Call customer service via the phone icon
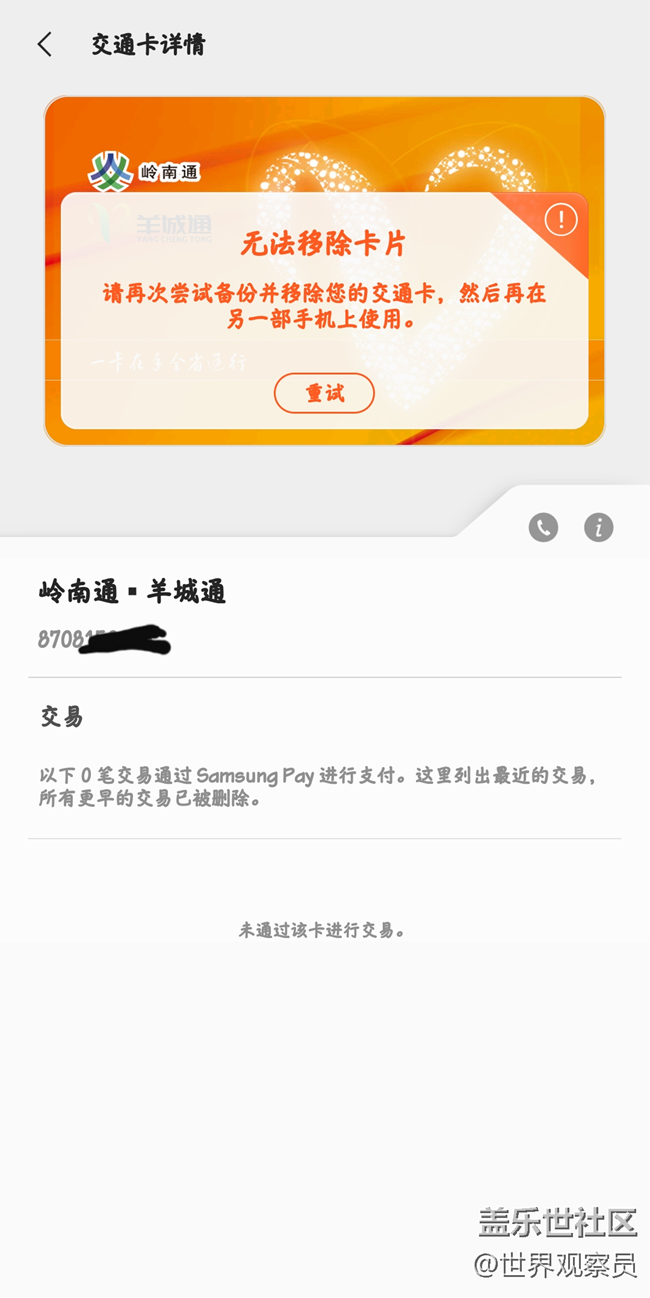 click(x=543, y=527)
